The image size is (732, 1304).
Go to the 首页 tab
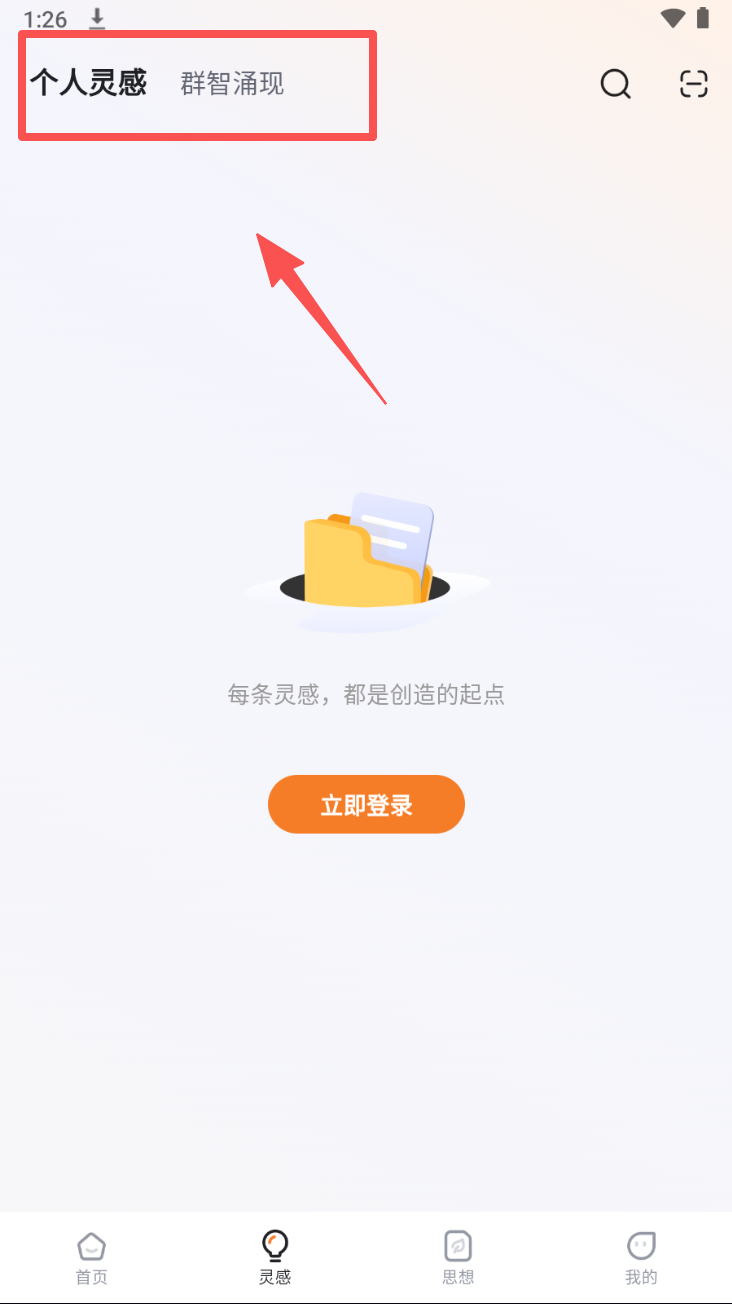[92, 1258]
